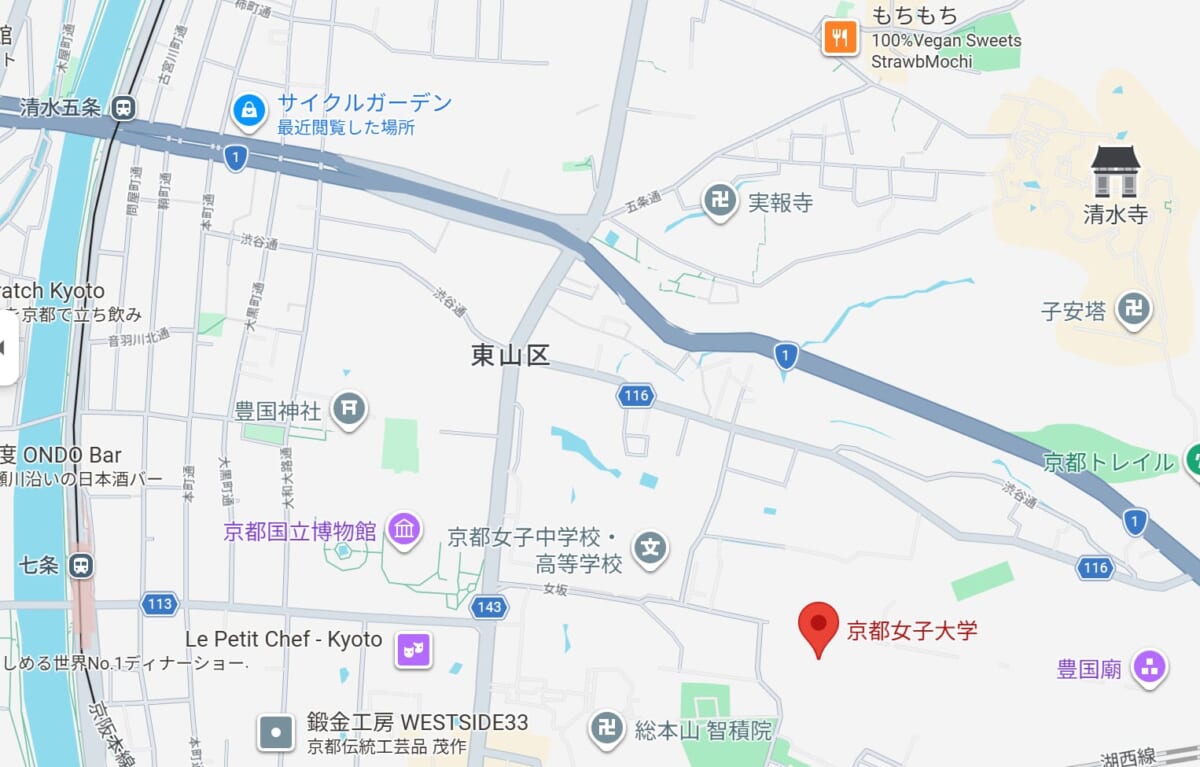Select the もちもち restaurant marker
The width and height of the screenshot is (1200, 767).
(840, 39)
